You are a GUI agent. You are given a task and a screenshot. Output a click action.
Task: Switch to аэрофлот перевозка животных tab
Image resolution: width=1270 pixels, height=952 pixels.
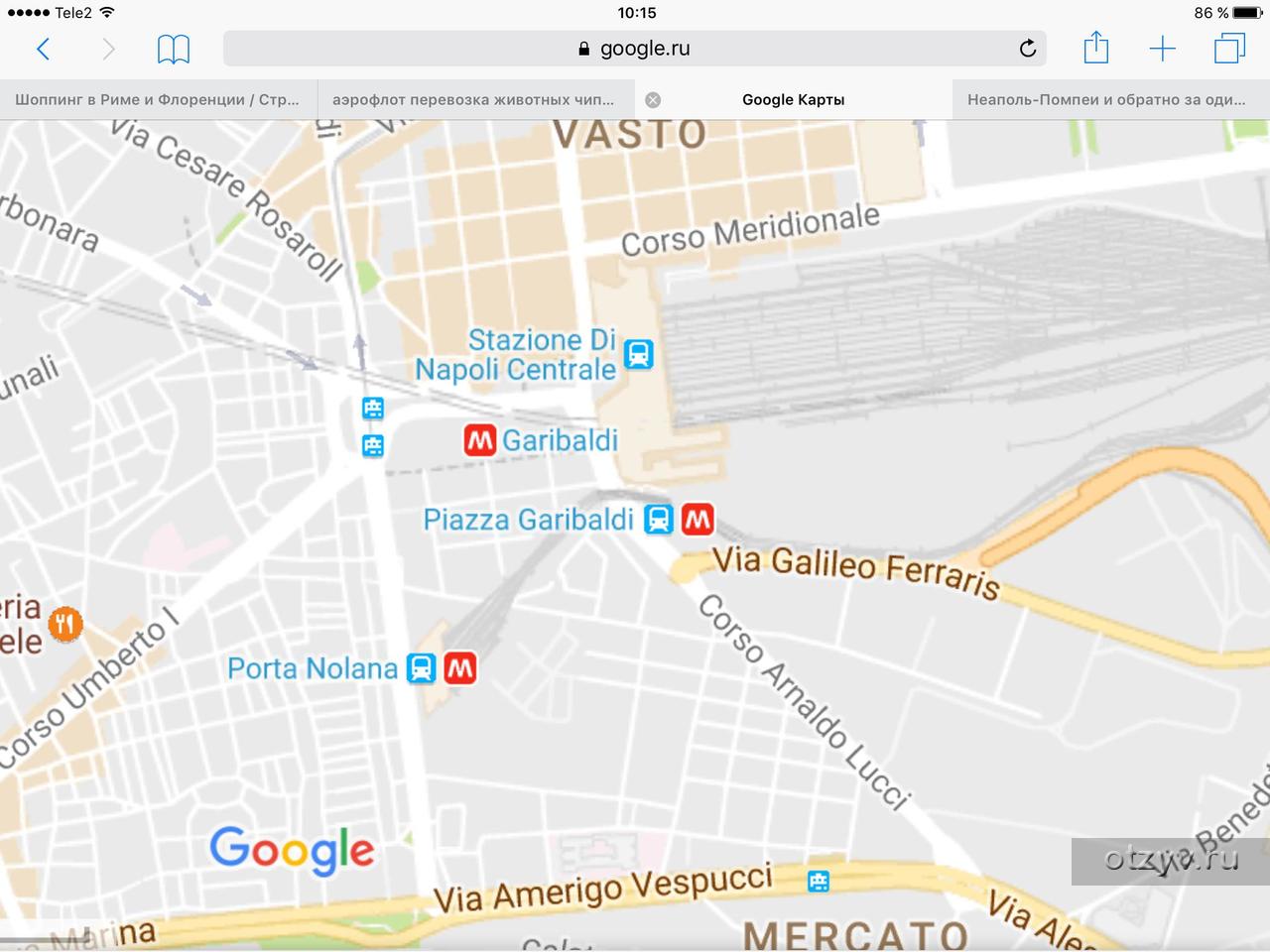[x=473, y=100]
